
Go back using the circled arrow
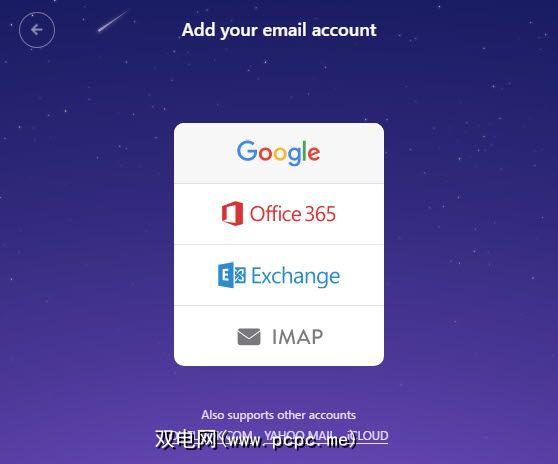point(37,30)
